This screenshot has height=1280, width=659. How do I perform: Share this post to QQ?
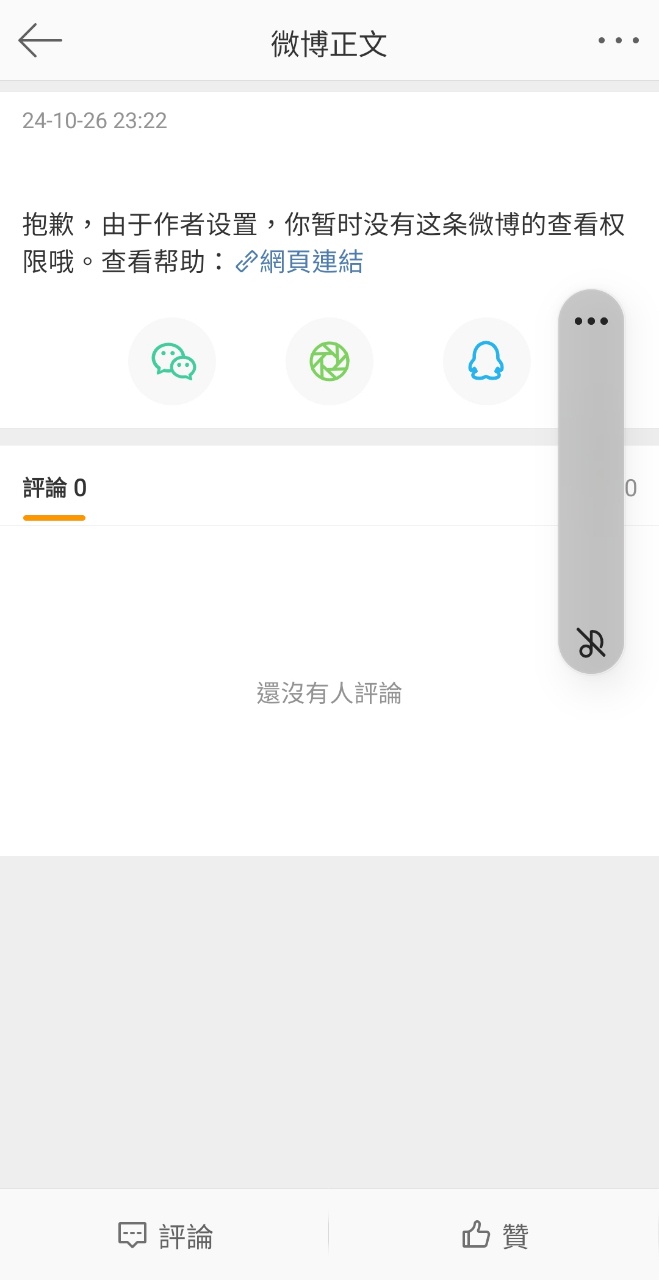click(x=486, y=361)
